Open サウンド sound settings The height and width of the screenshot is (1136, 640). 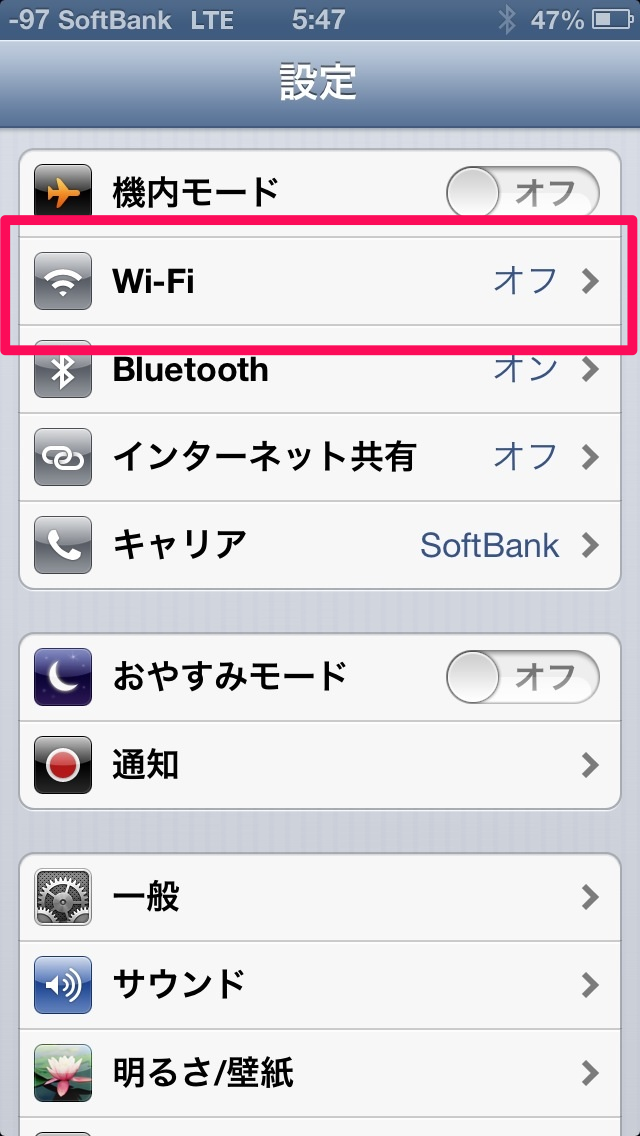point(320,985)
